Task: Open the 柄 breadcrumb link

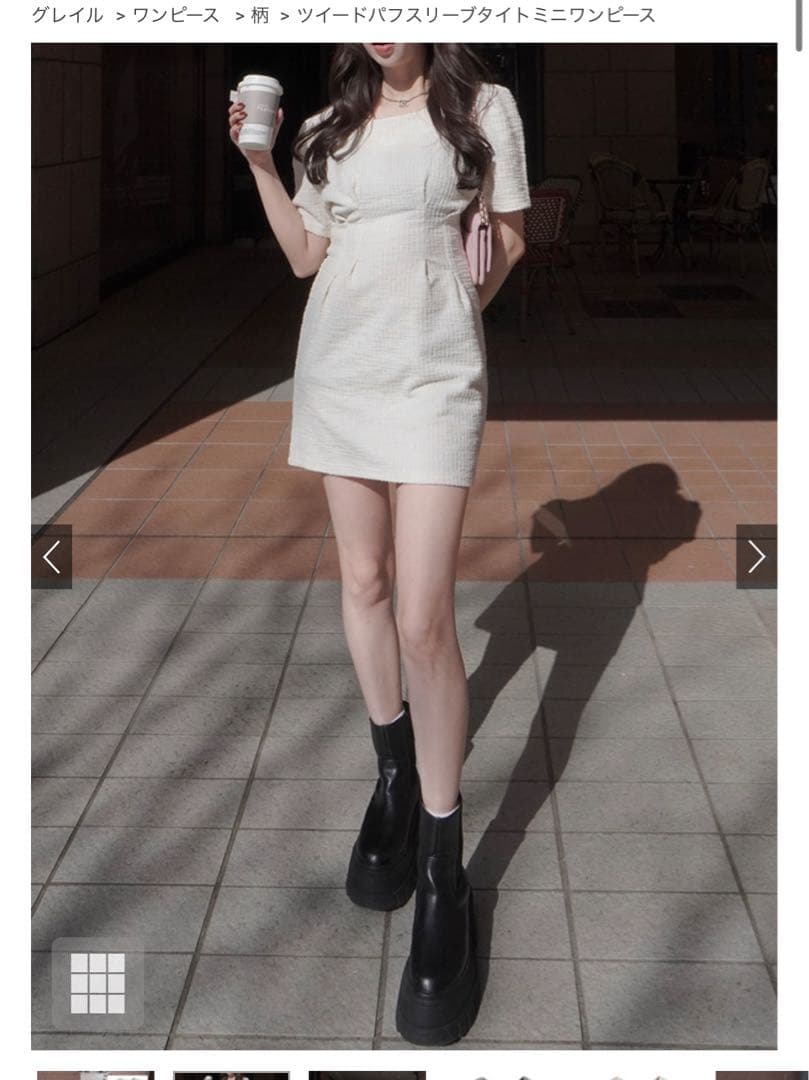Action: [260, 15]
